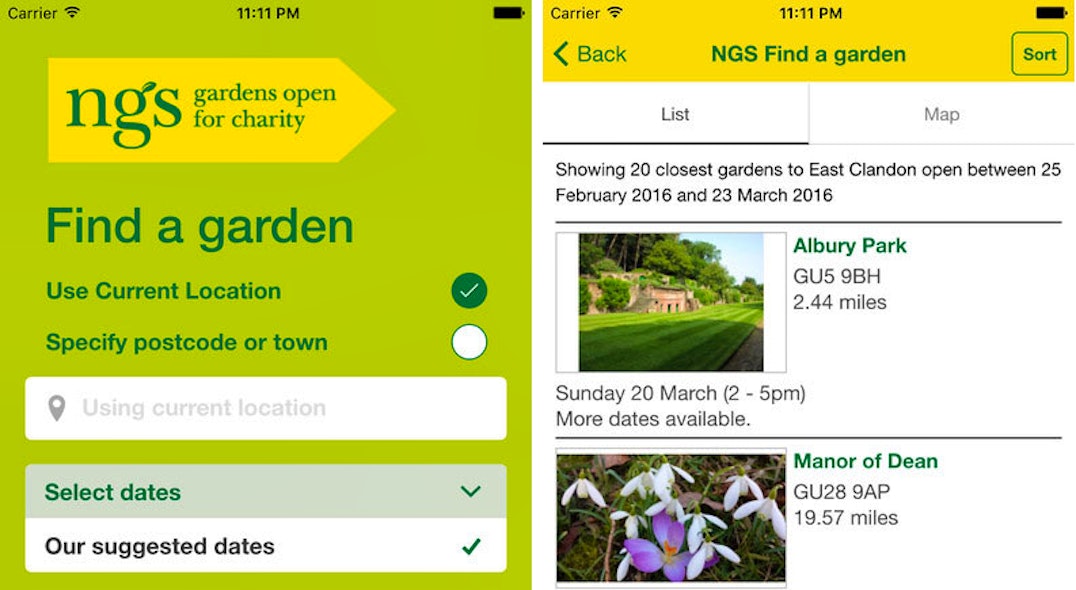Choose Our suggested dates option
Screen dimensions: 1076x590
[265, 546]
